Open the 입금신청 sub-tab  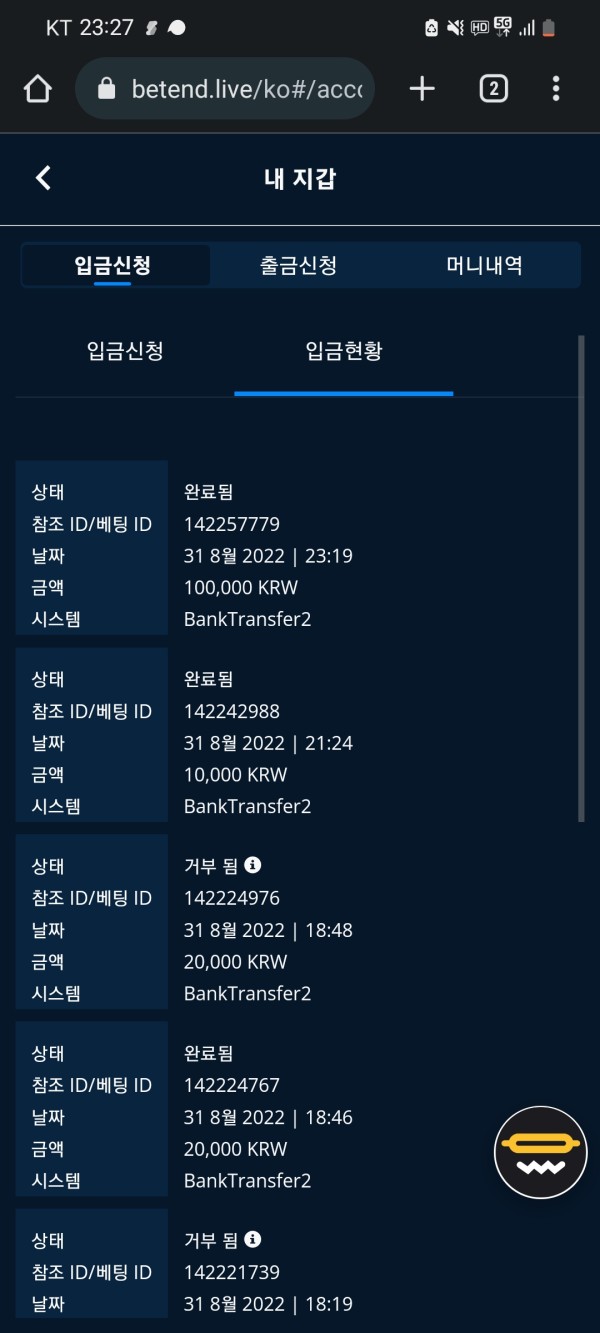(x=125, y=351)
